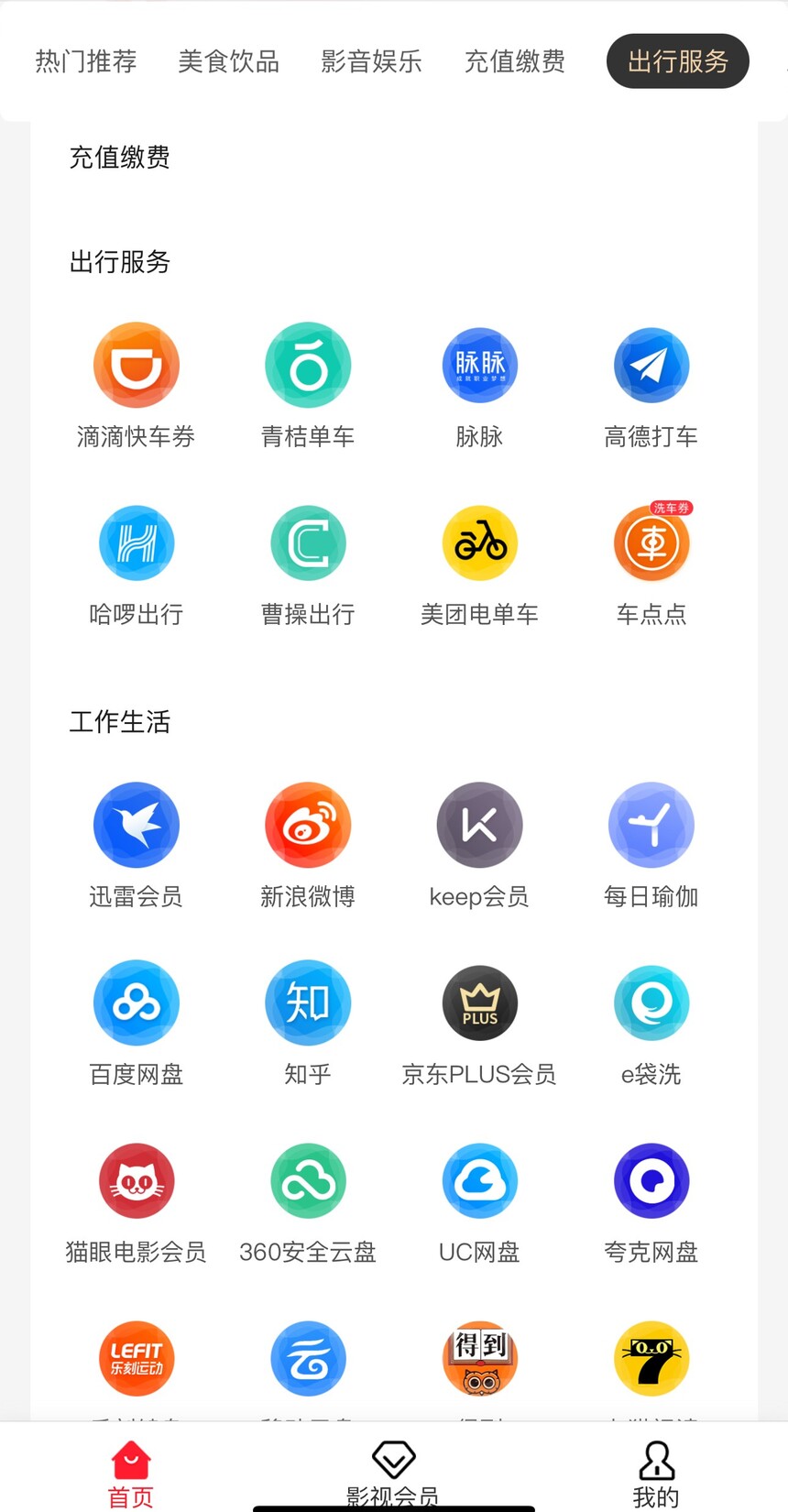Switch to the 热门推荐 category tab

(86, 61)
